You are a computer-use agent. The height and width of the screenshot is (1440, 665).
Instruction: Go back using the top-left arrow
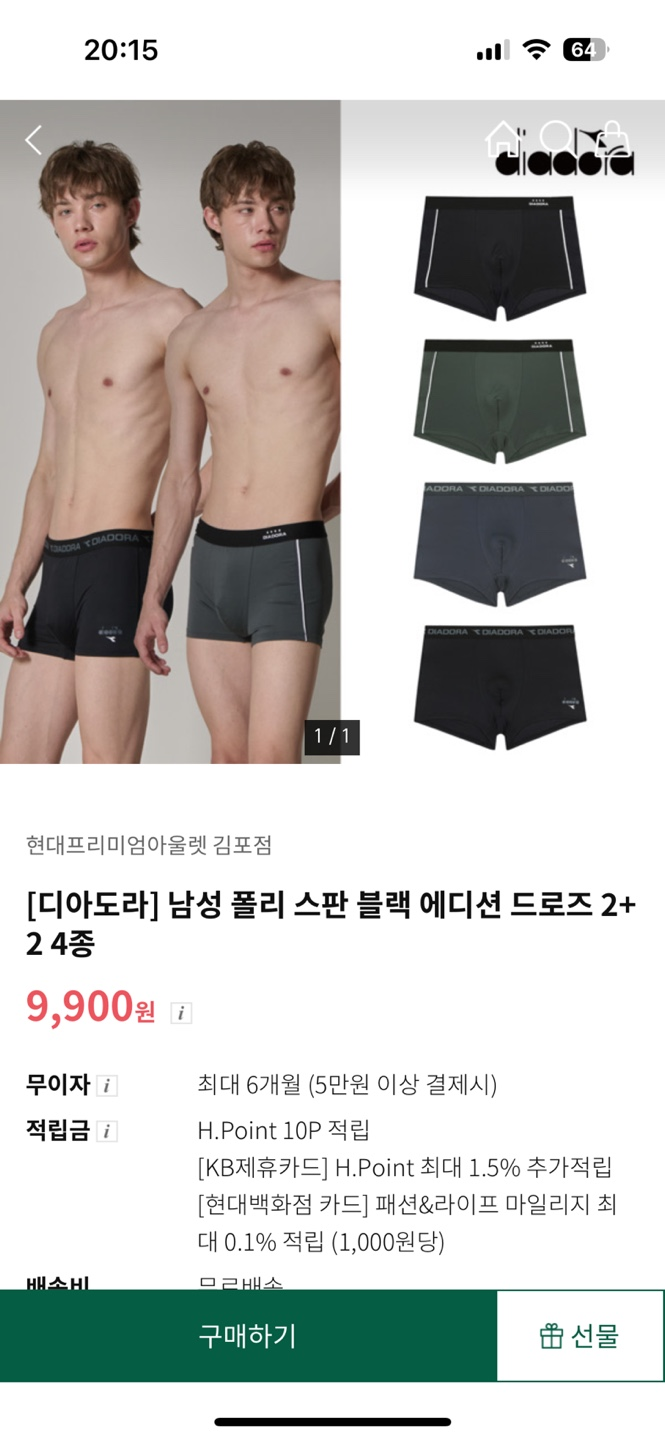(34, 140)
